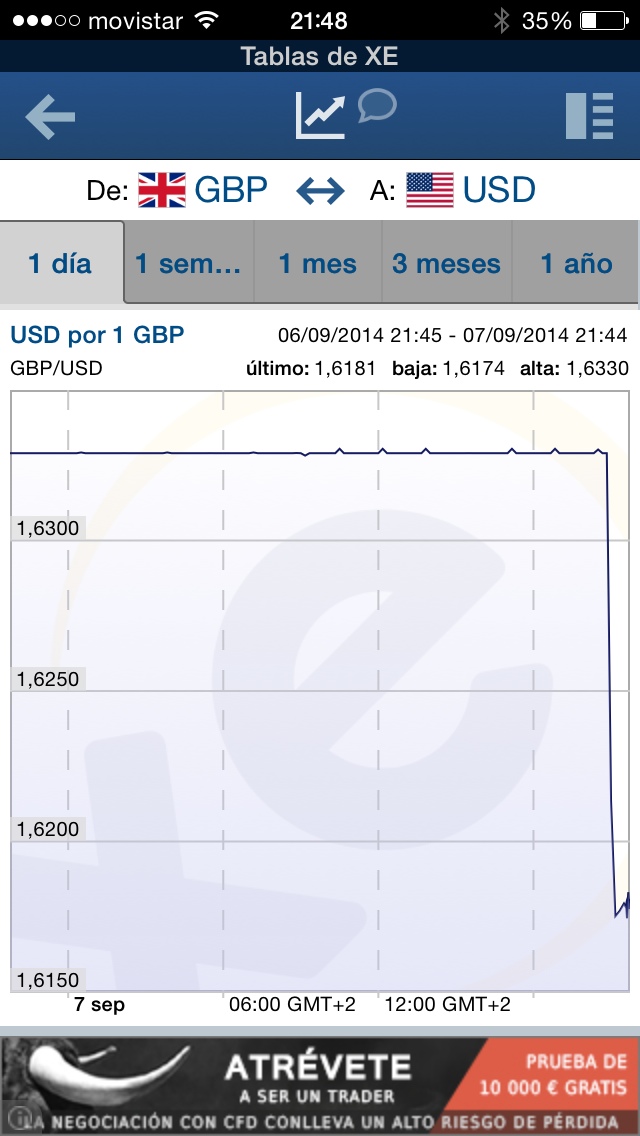Go back with the arrow icon
The height and width of the screenshot is (1136, 640).
tap(50, 117)
